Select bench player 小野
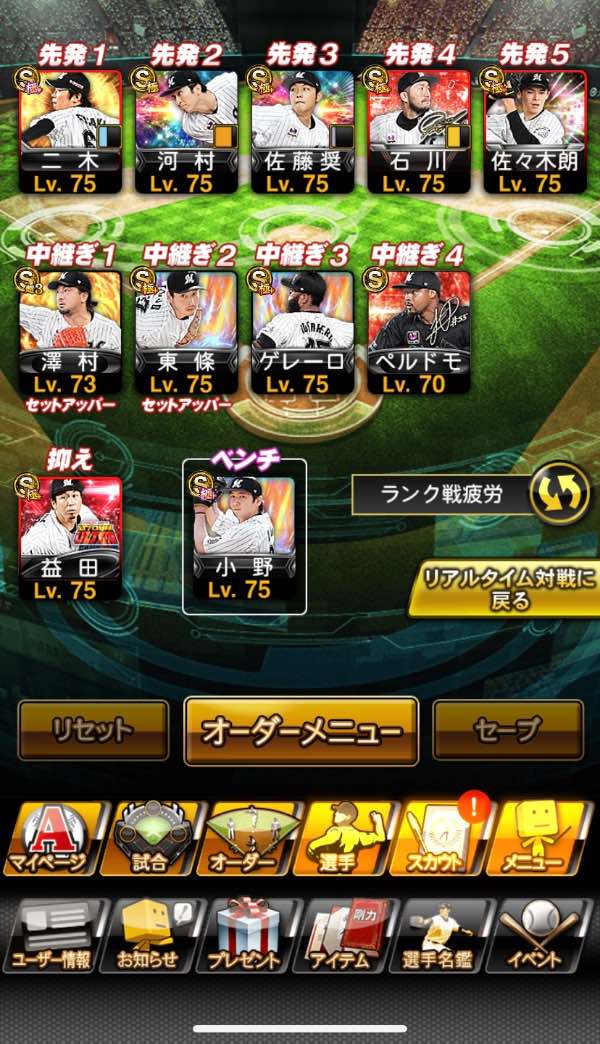 click(244, 537)
